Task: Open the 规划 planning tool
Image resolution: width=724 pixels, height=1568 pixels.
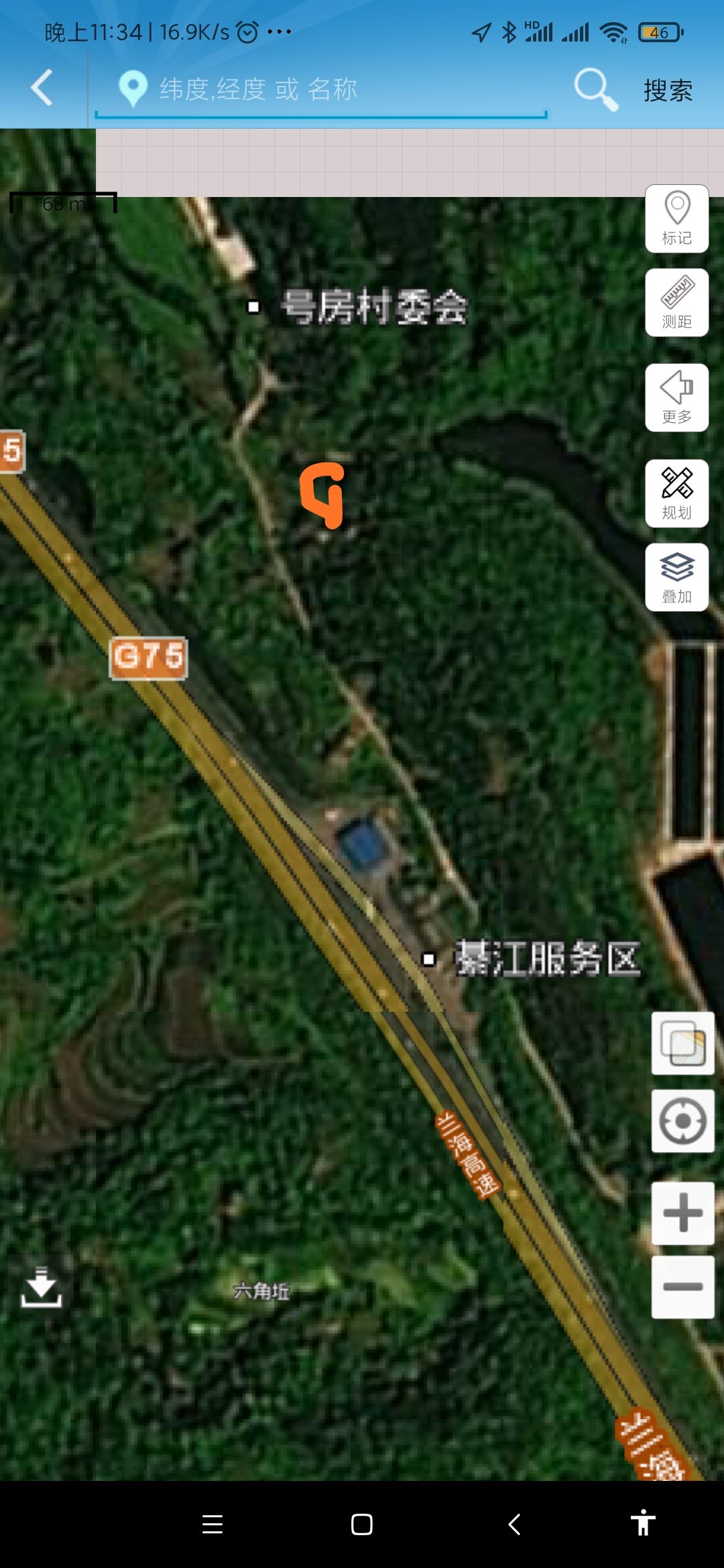Action: pos(676,494)
